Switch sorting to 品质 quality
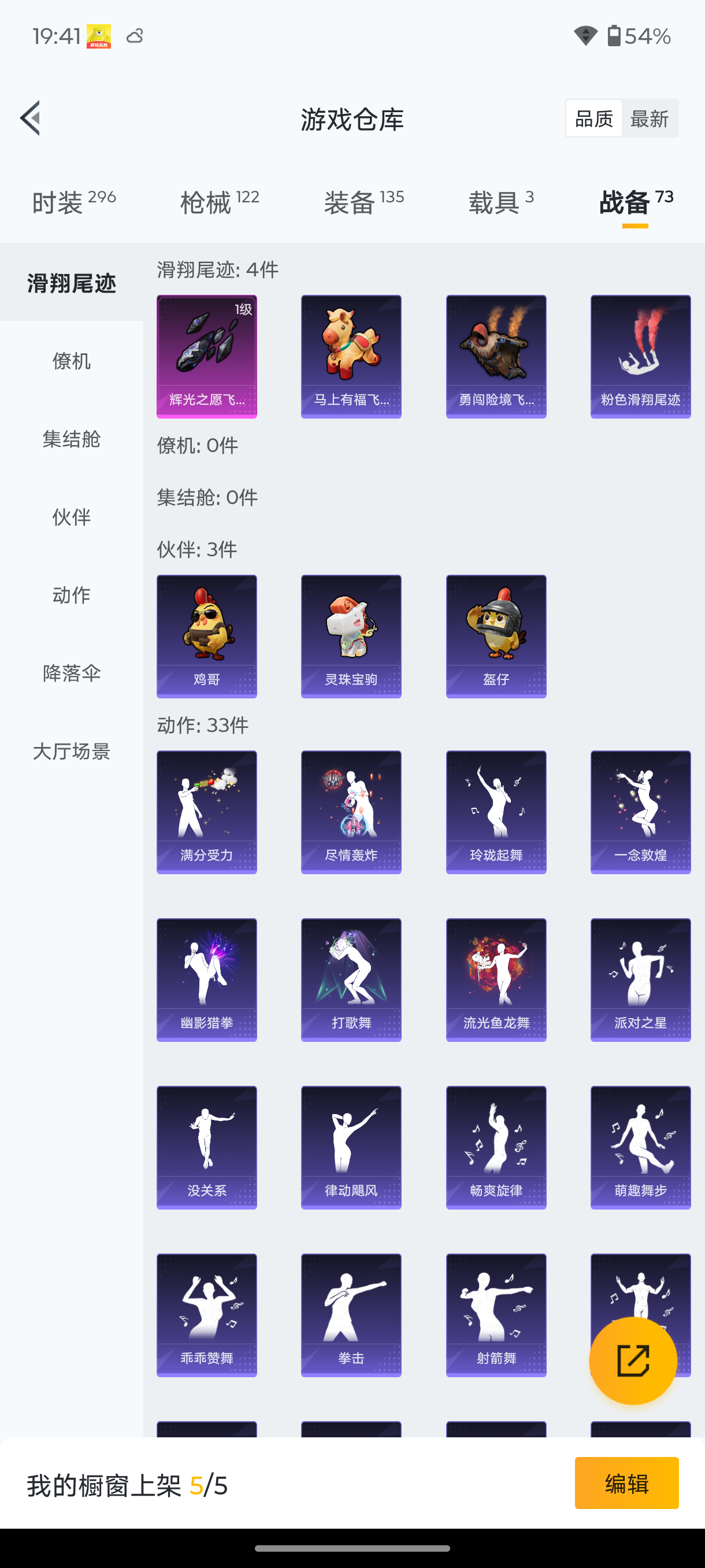Screen dimensions: 705x1568 [x=592, y=118]
